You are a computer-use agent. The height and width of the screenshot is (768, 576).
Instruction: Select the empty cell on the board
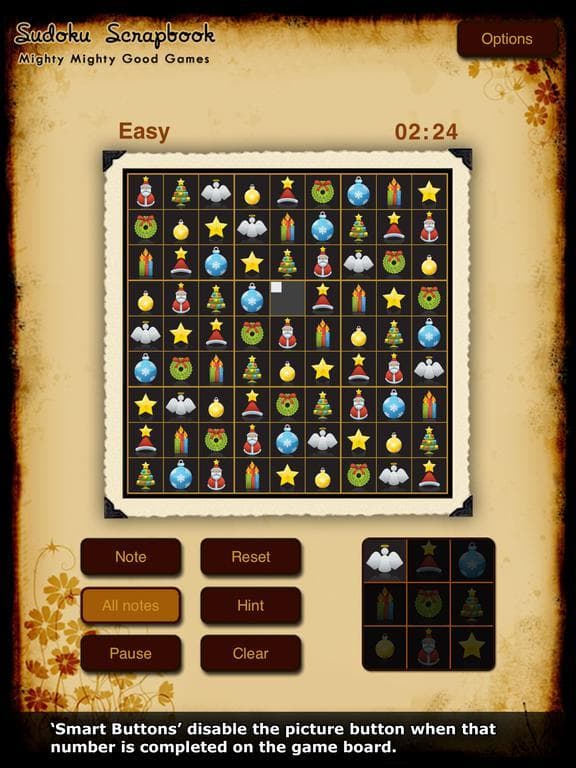pos(287,298)
